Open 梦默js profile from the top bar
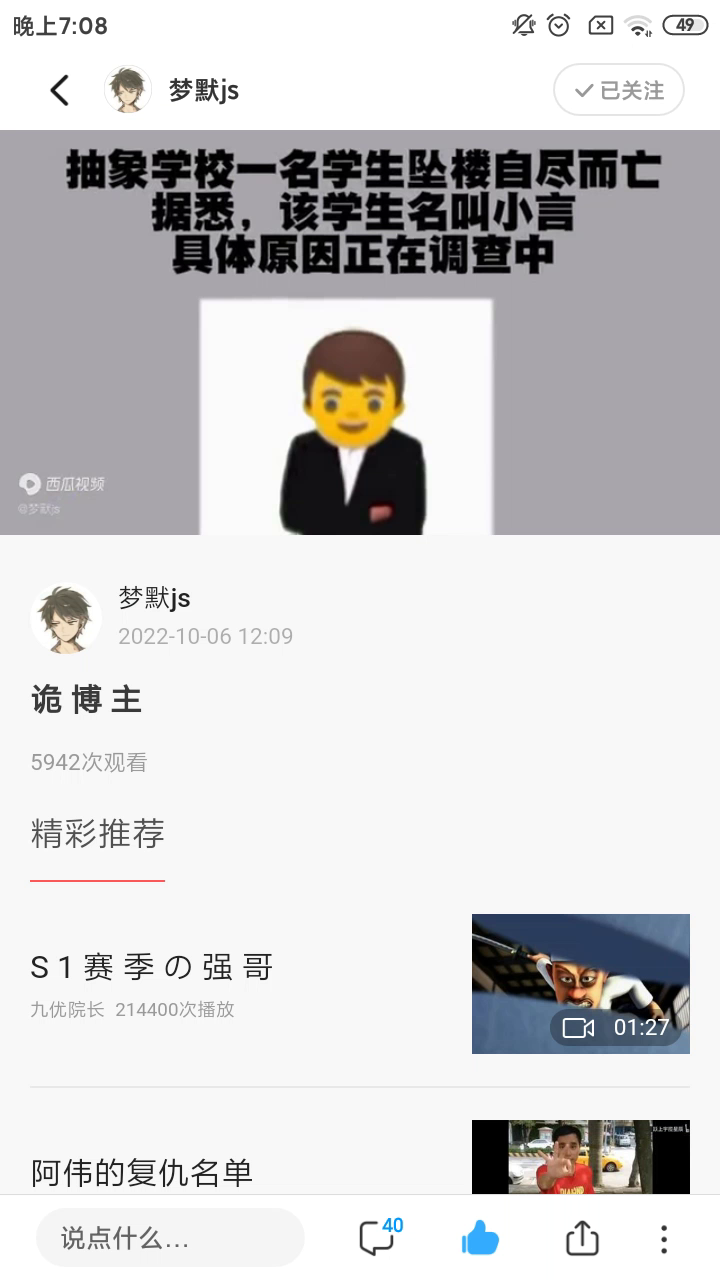The width and height of the screenshot is (720, 1280). (203, 91)
